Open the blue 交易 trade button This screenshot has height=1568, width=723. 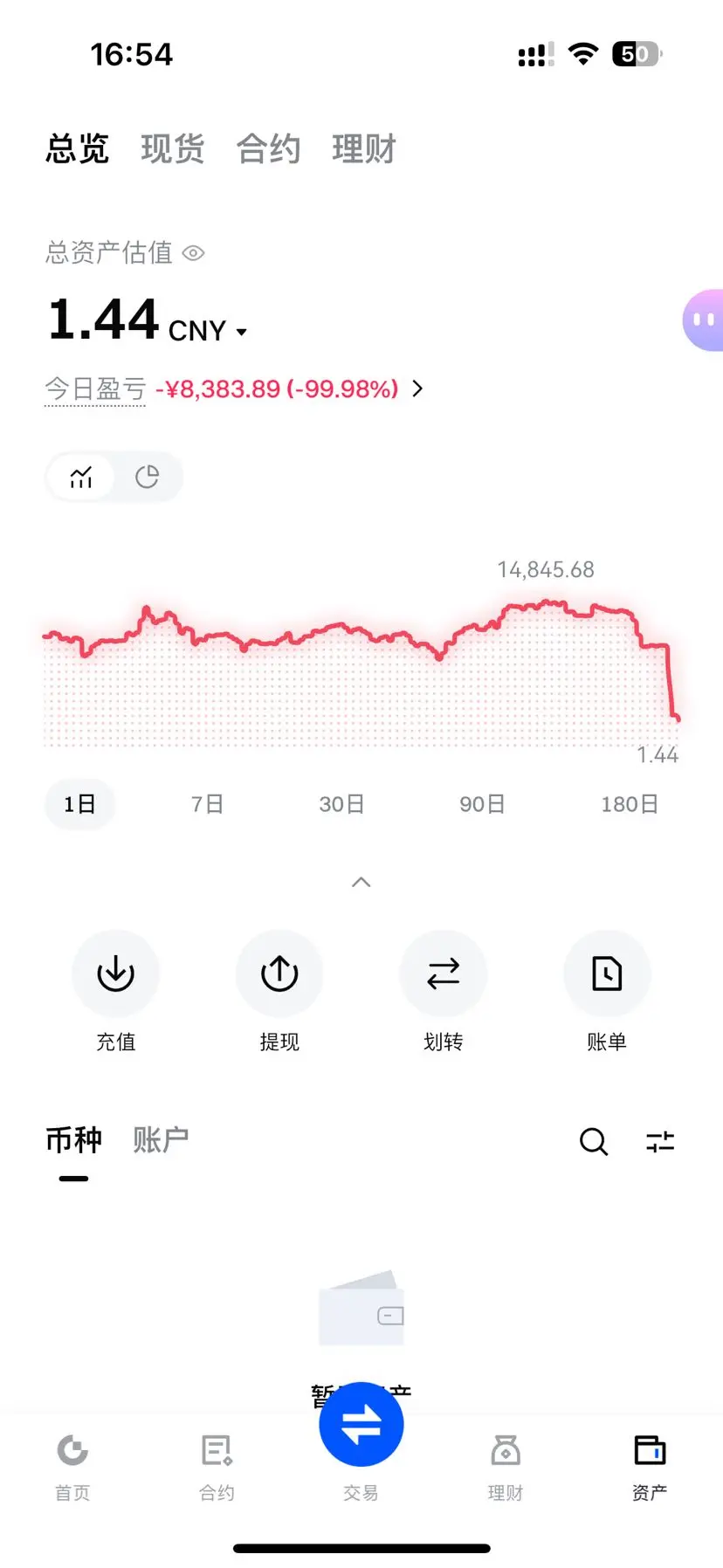[x=361, y=1425]
